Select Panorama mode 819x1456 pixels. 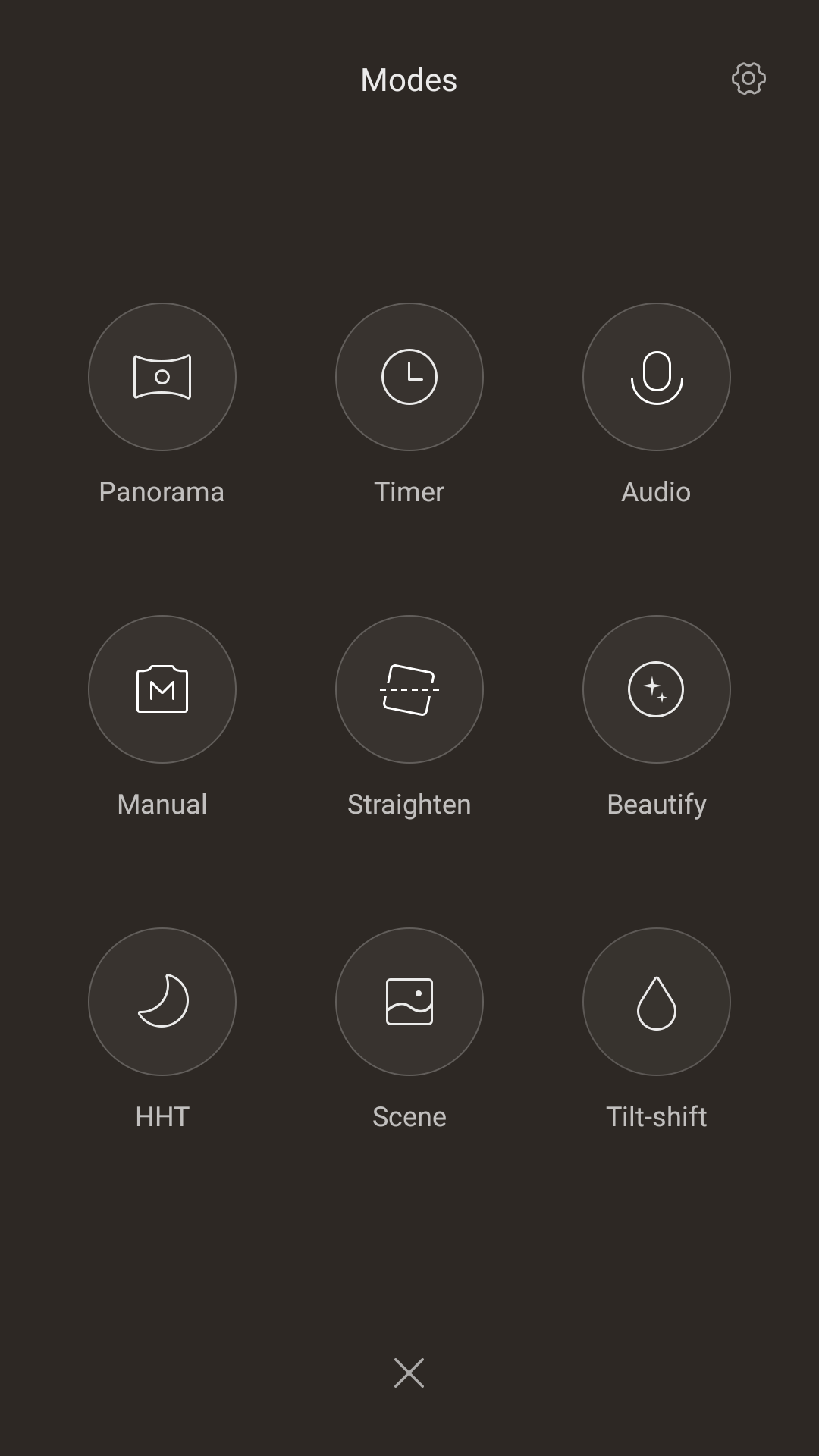tap(162, 377)
